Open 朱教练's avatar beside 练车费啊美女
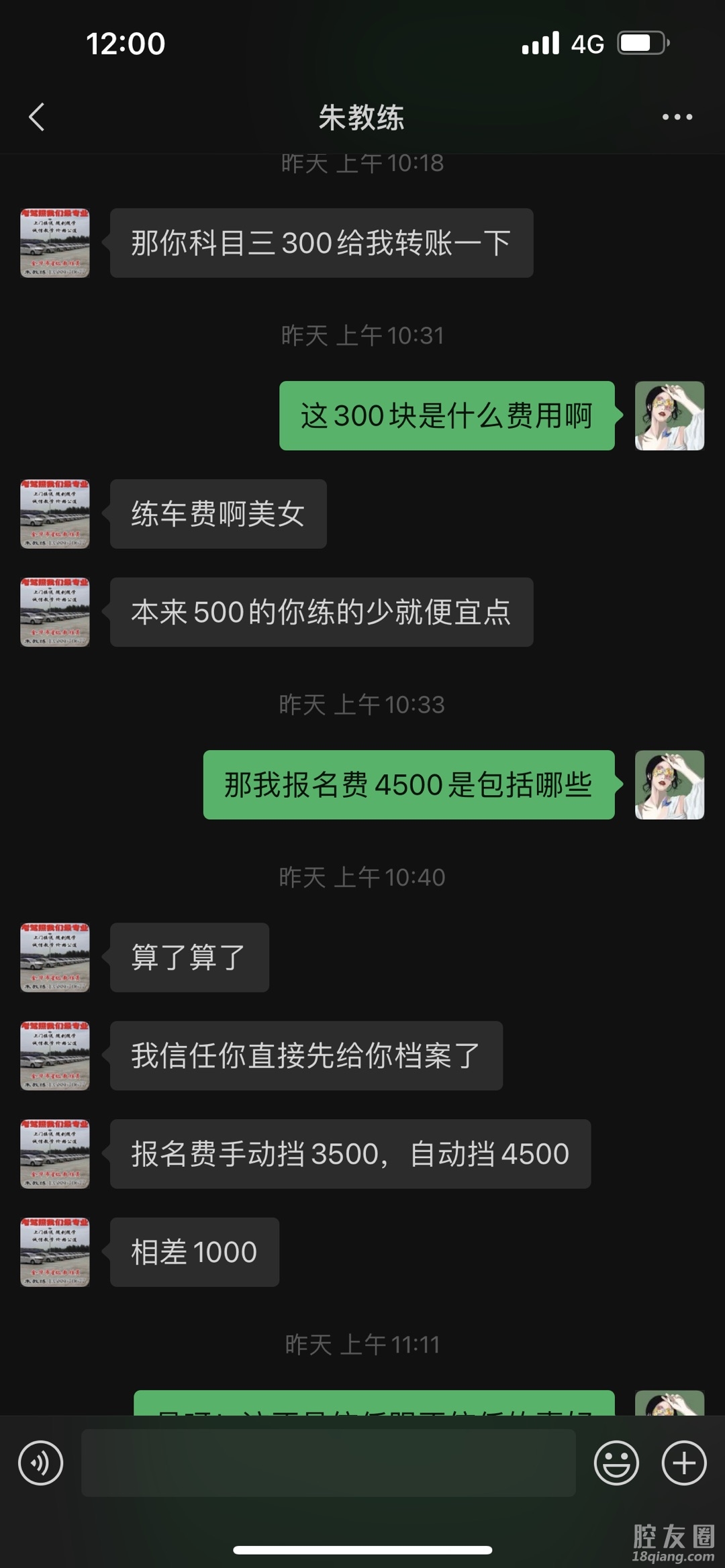This screenshot has height=1568, width=725. tap(55, 514)
